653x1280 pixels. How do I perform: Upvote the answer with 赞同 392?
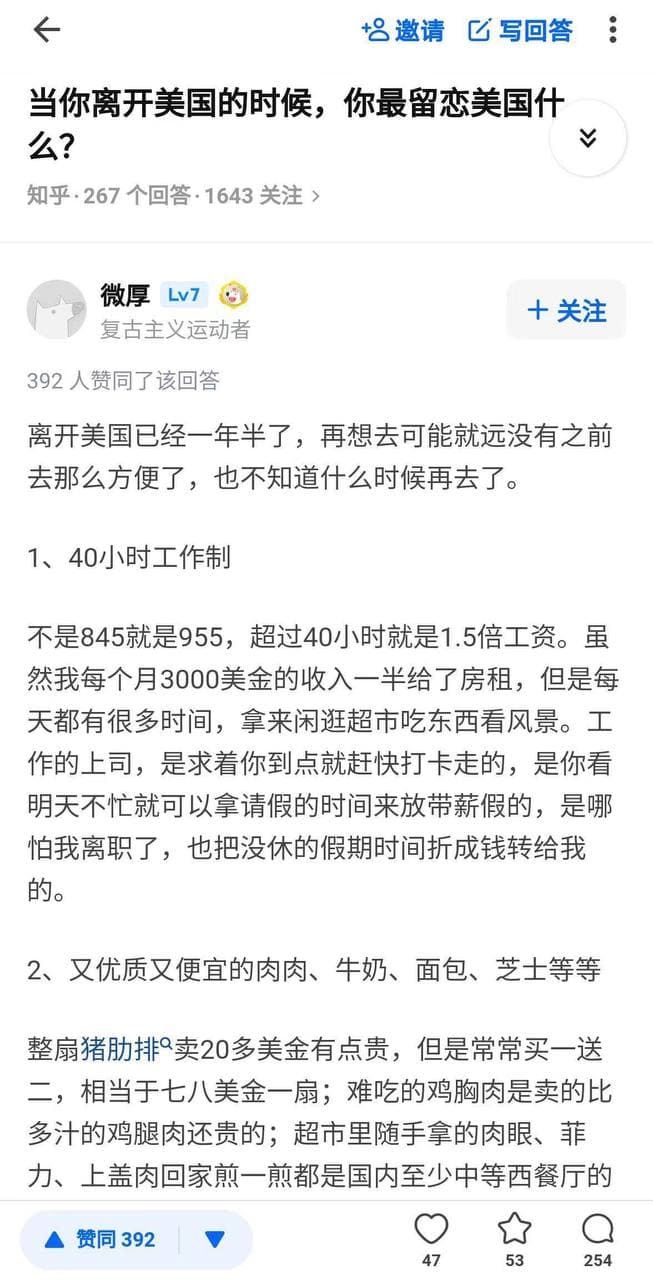tap(100, 1240)
